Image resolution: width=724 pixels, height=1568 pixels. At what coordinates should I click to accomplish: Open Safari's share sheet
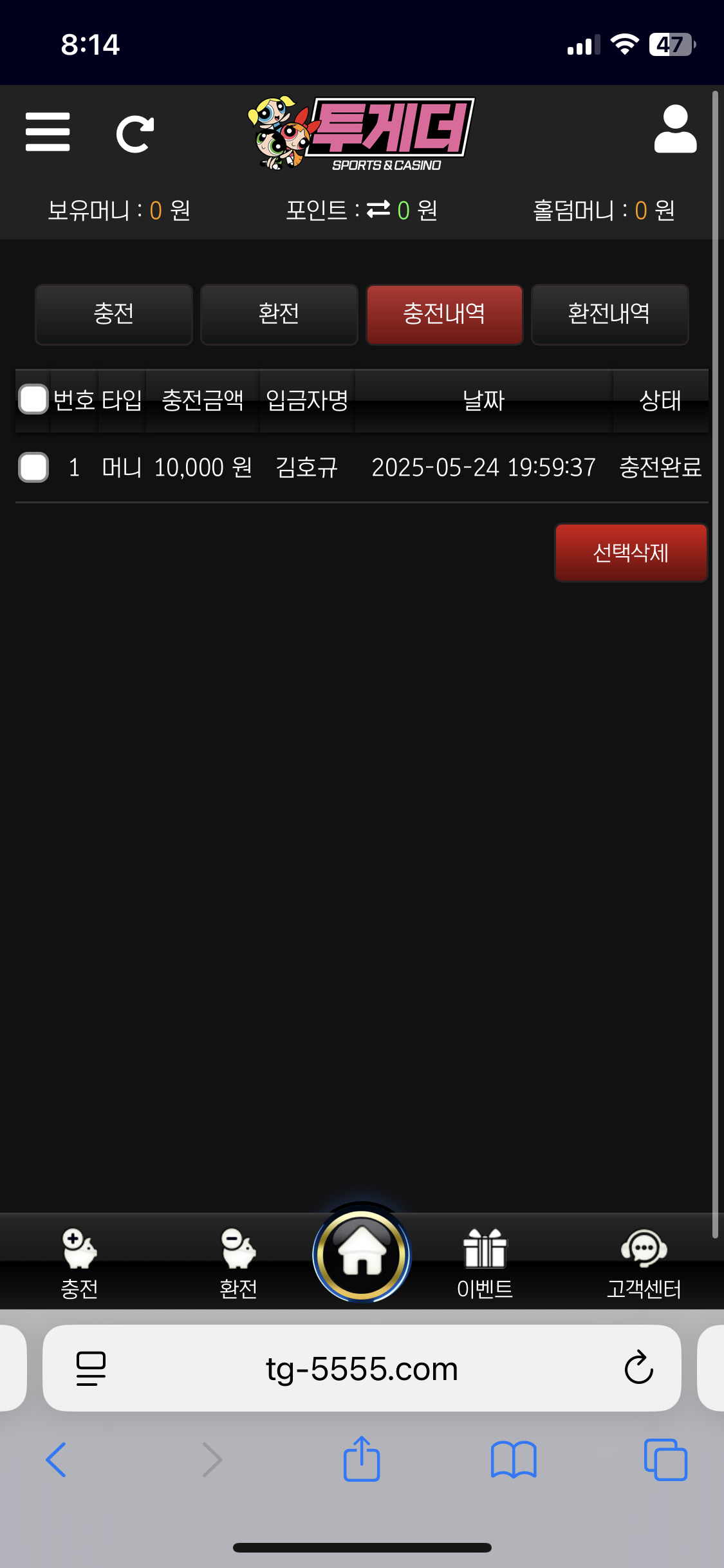click(362, 1459)
